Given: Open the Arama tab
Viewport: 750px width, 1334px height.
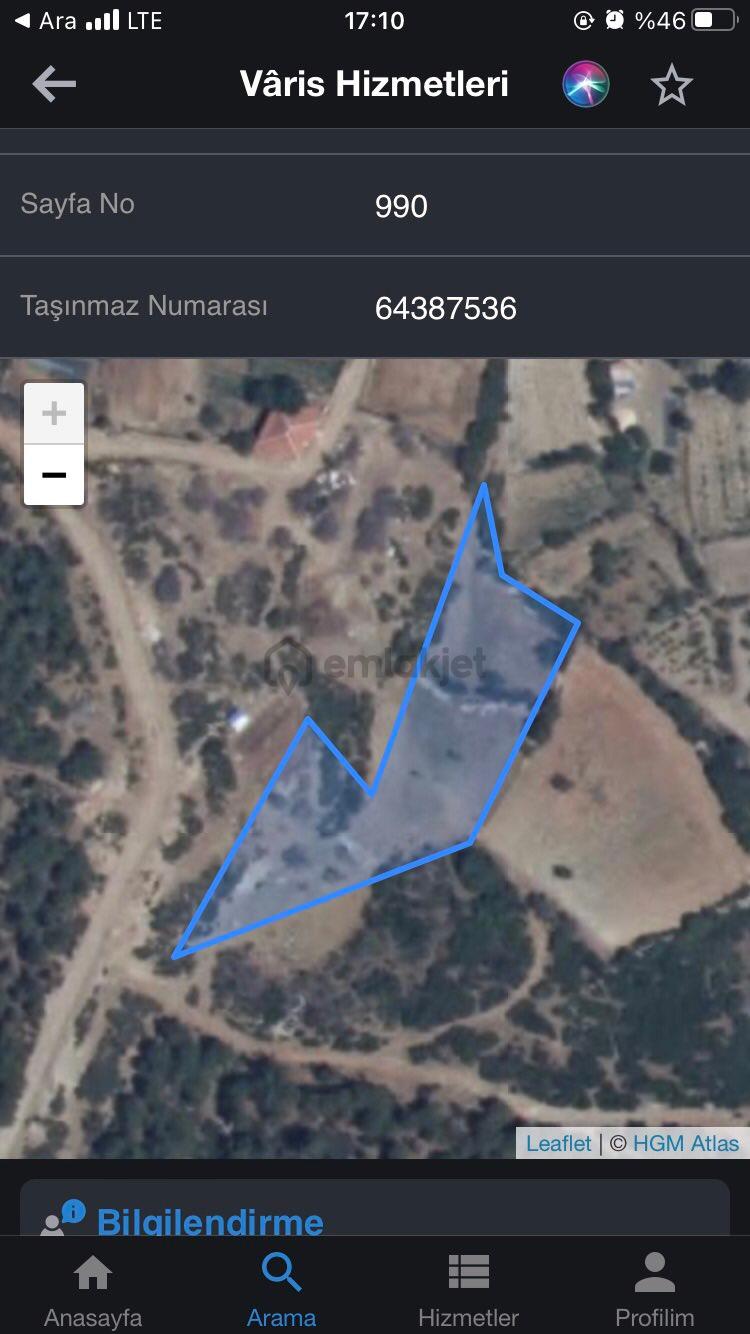Looking at the screenshot, I should [x=281, y=1290].
